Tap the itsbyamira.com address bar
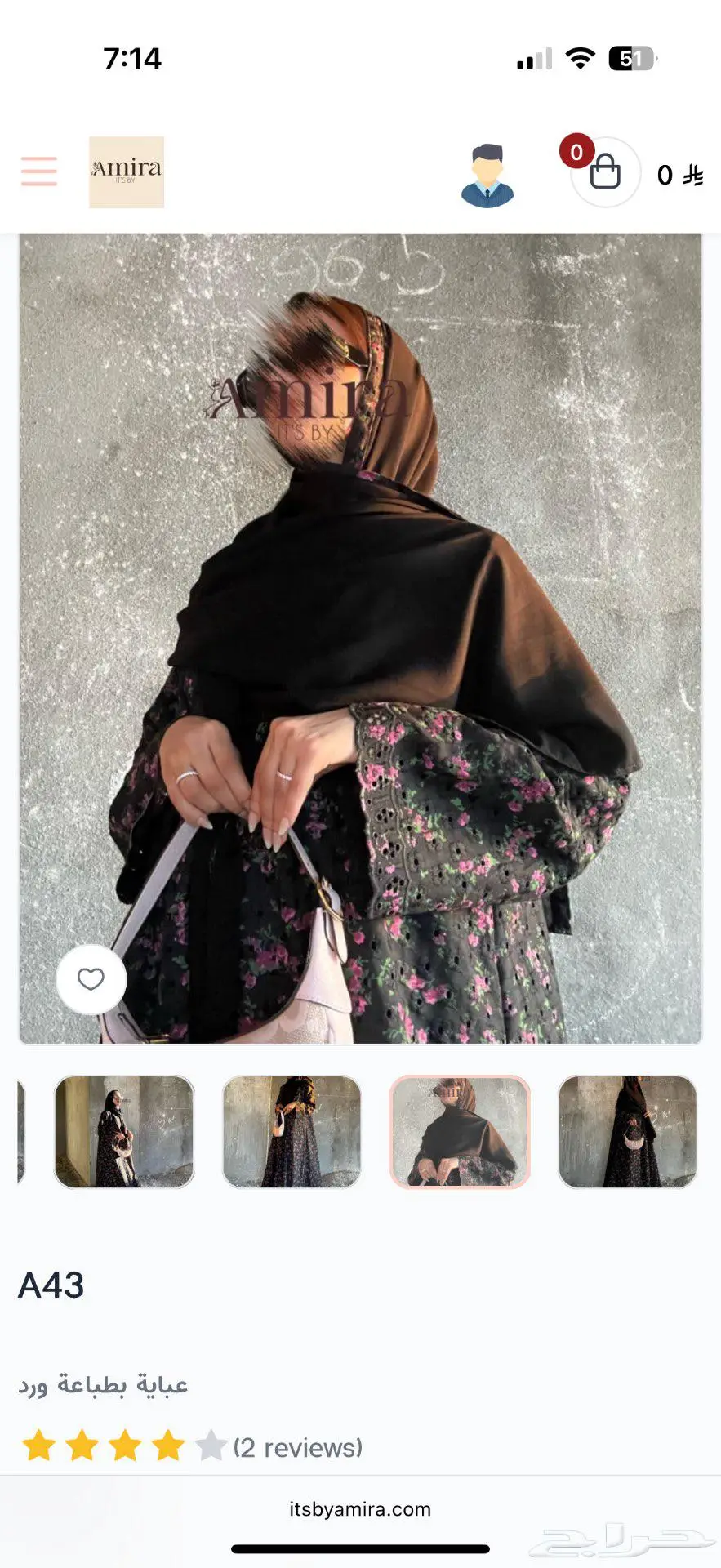Image resolution: width=721 pixels, height=1568 pixels. (360, 1509)
